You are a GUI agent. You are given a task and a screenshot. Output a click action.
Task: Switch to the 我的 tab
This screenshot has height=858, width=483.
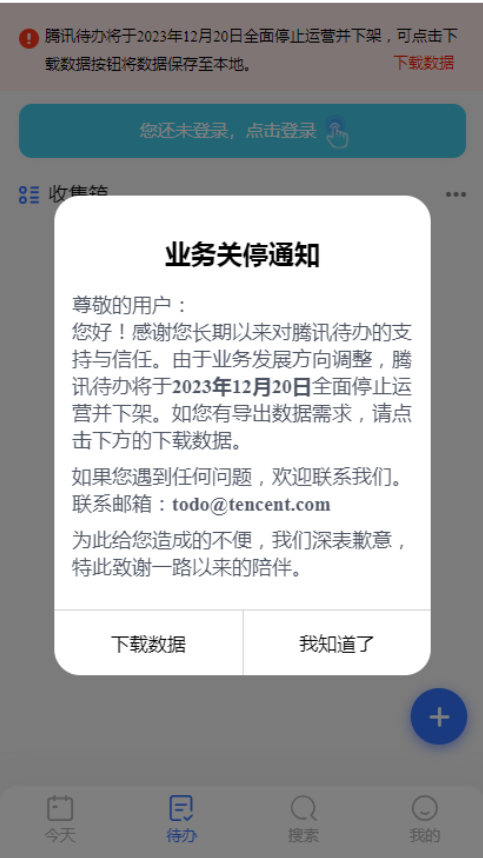pos(424,819)
